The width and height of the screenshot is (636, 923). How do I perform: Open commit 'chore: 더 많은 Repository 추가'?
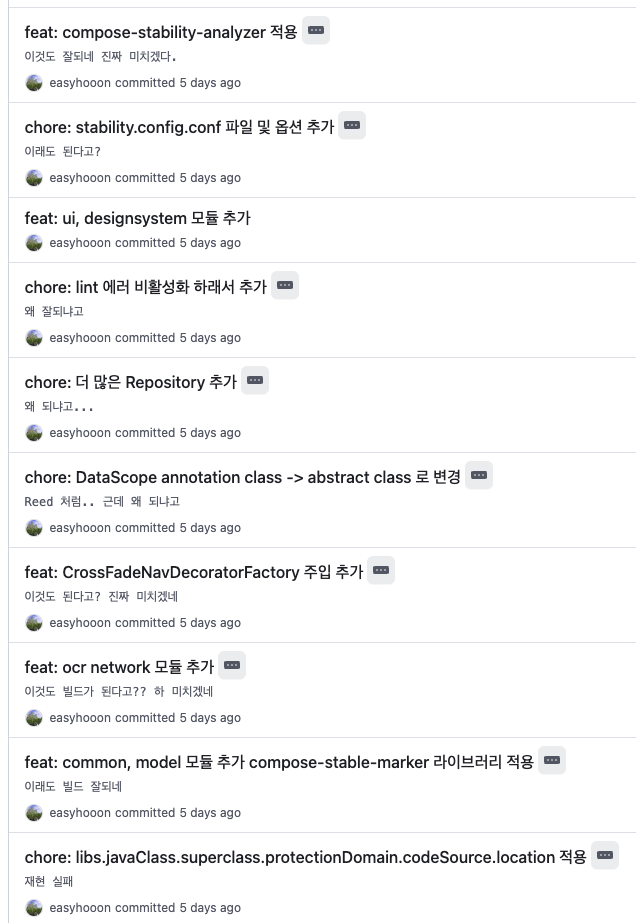130,382
